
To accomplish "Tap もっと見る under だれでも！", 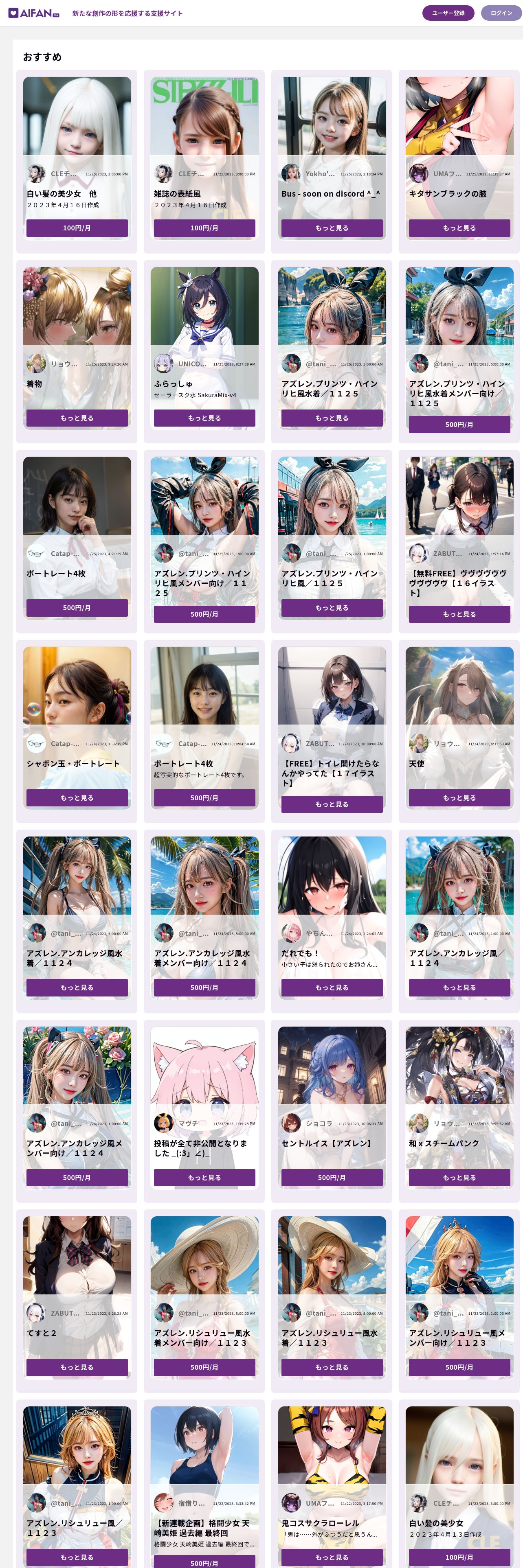I will click(x=331, y=987).
